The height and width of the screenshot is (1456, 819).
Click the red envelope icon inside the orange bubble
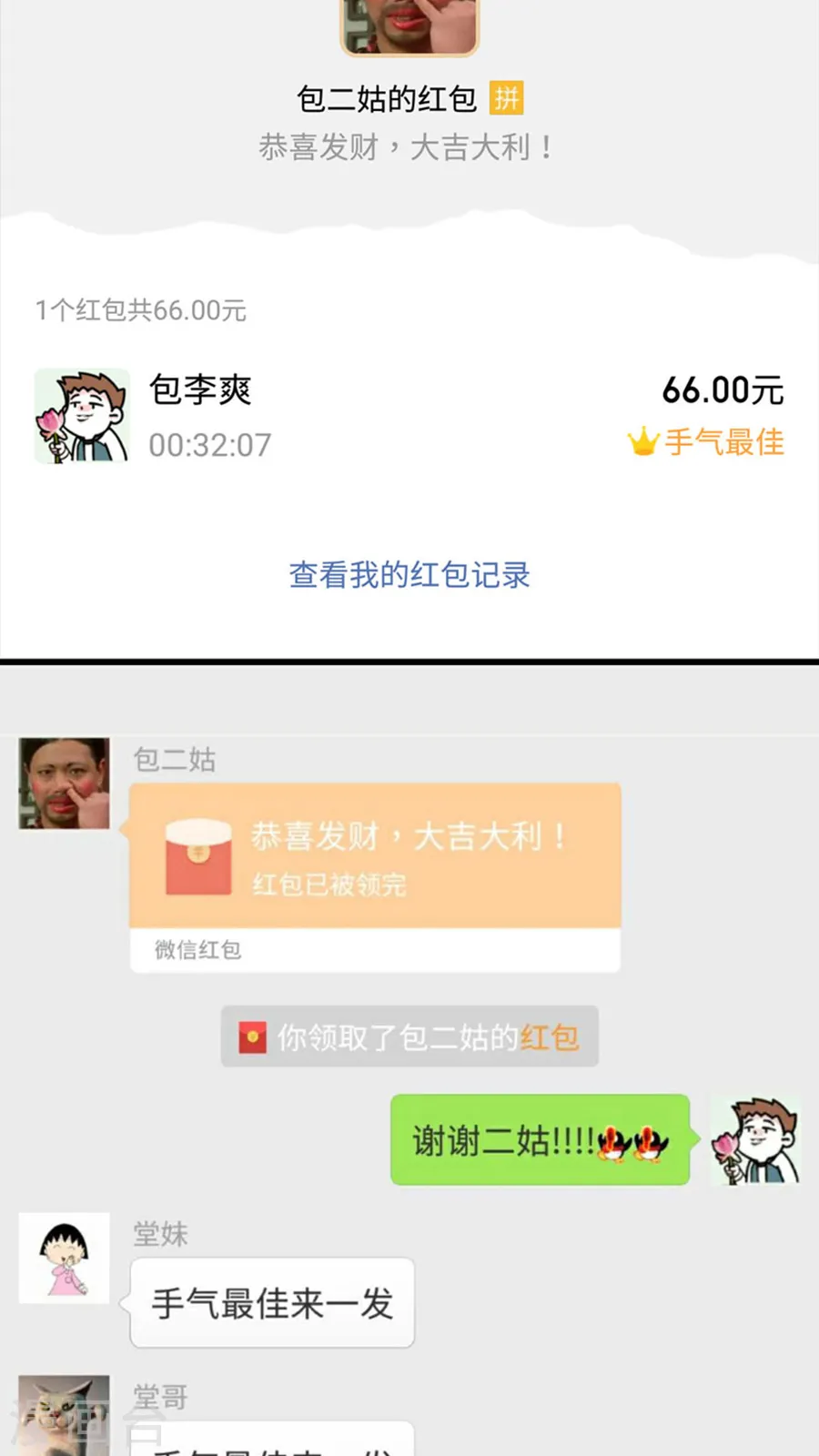[x=197, y=856]
